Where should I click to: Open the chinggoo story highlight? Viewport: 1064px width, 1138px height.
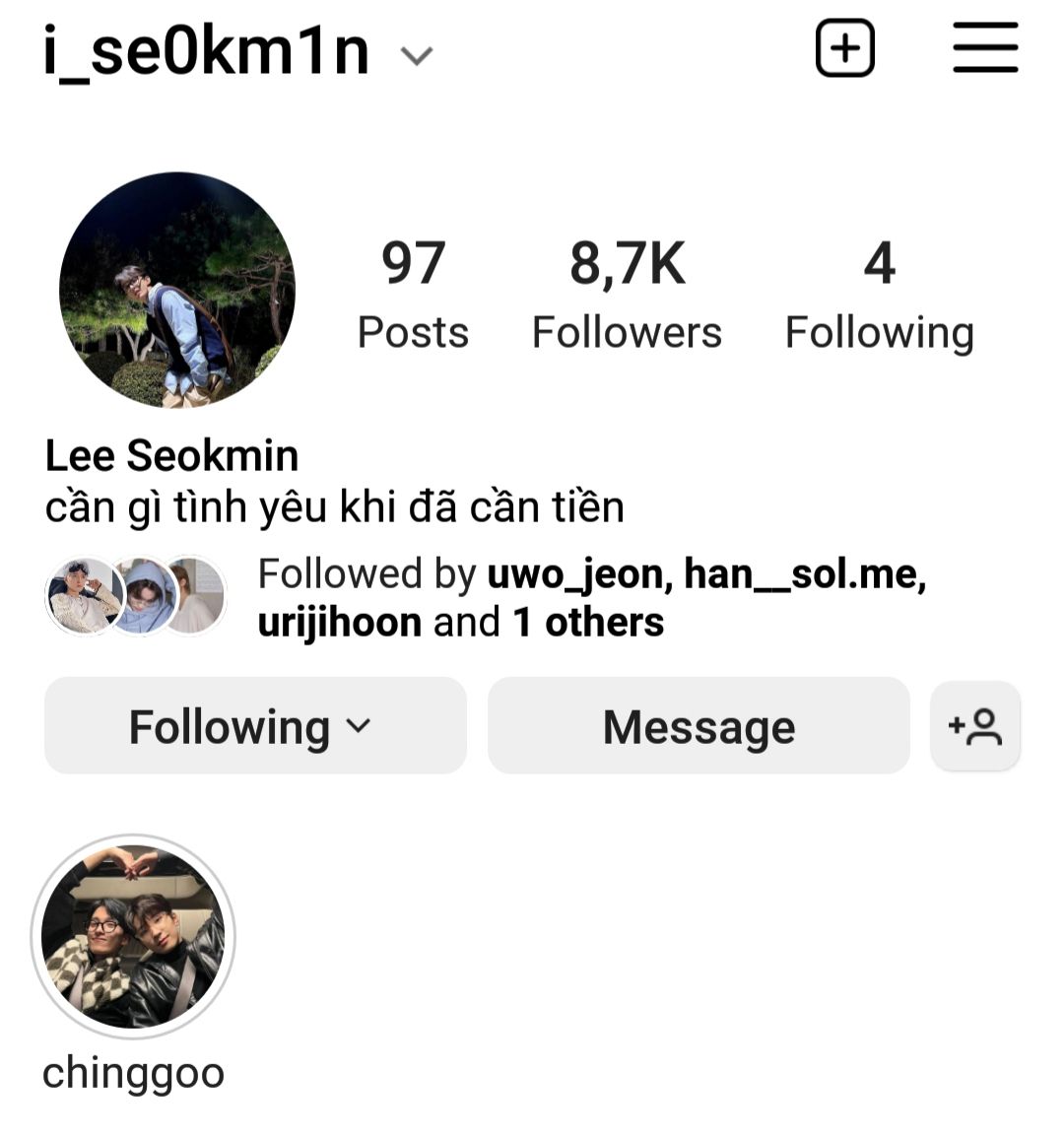pos(133,936)
